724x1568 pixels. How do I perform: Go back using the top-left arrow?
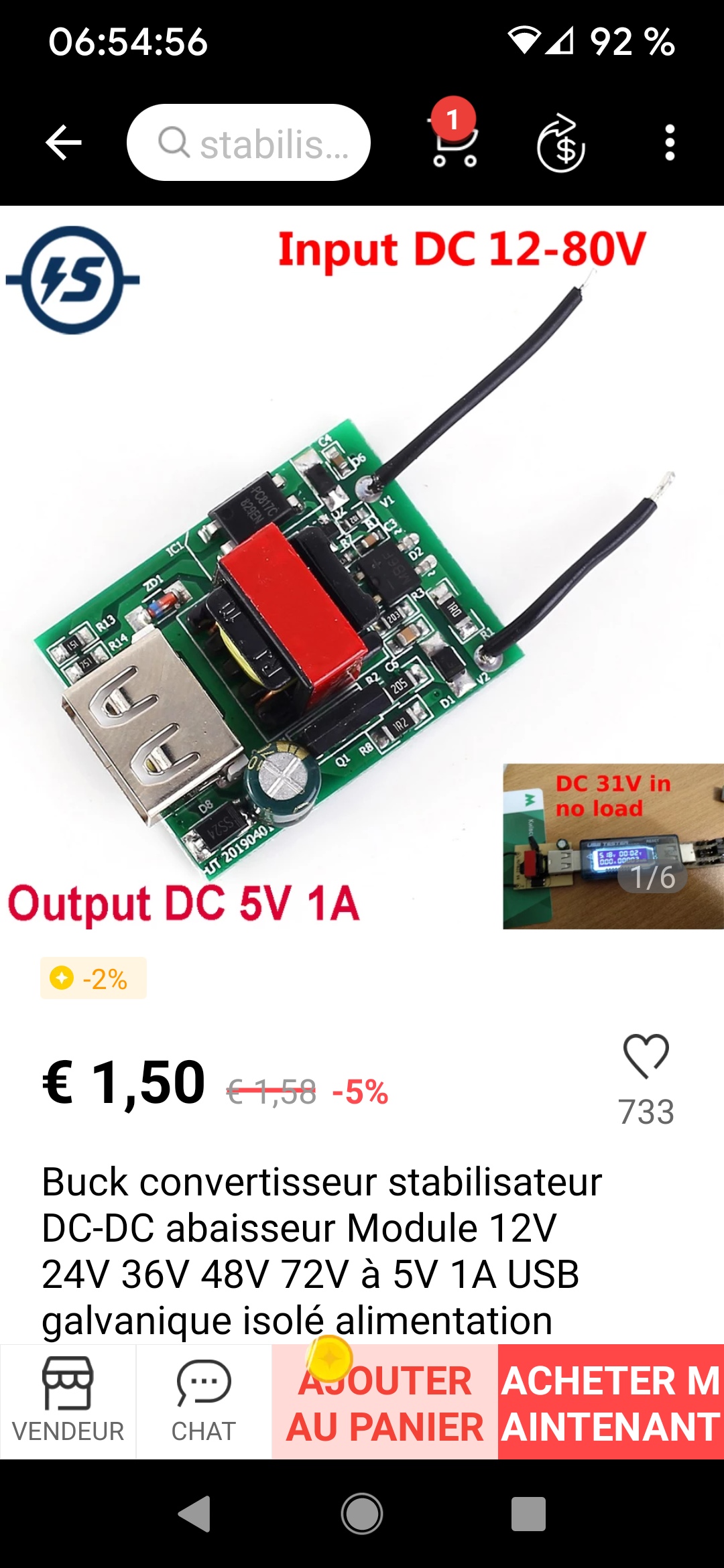pos(63,143)
